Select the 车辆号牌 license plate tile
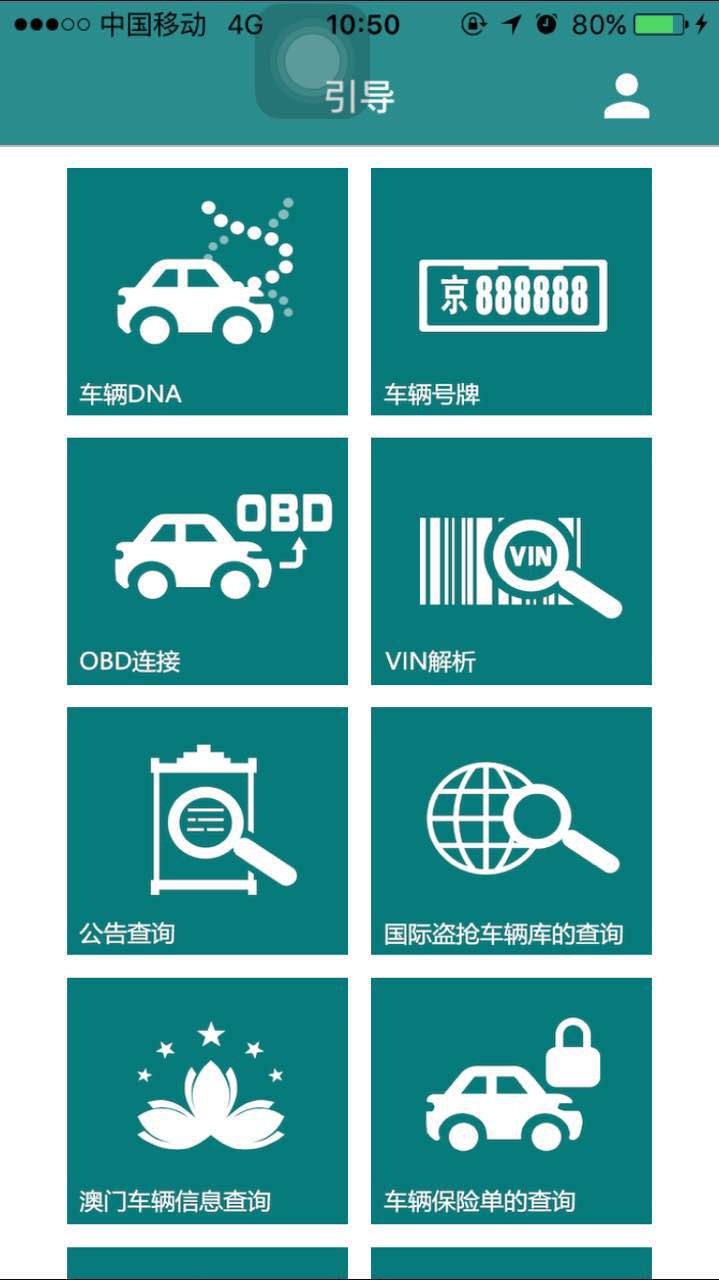 pyautogui.click(x=511, y=291)
